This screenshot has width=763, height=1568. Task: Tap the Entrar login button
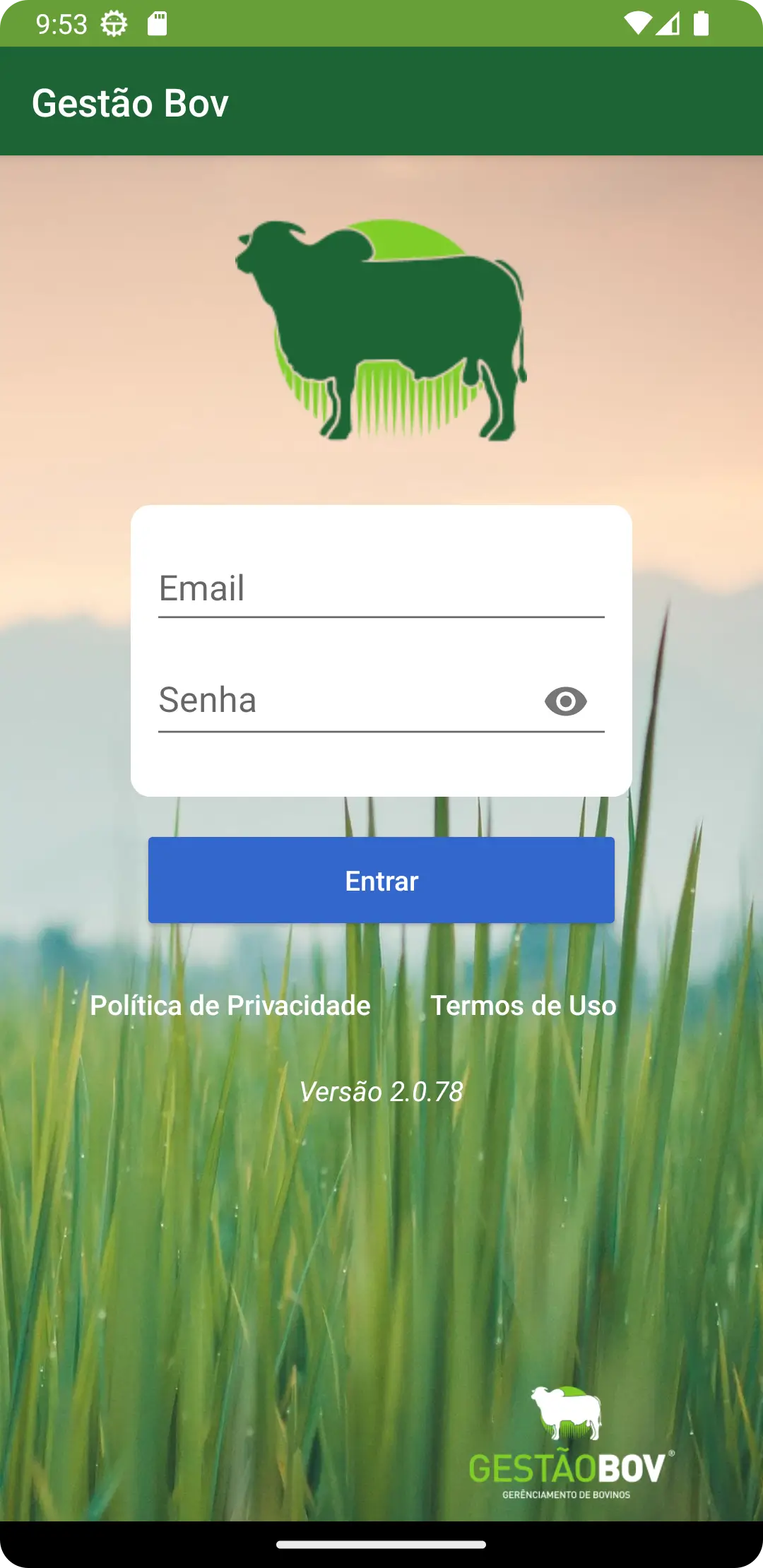[381, 880]
